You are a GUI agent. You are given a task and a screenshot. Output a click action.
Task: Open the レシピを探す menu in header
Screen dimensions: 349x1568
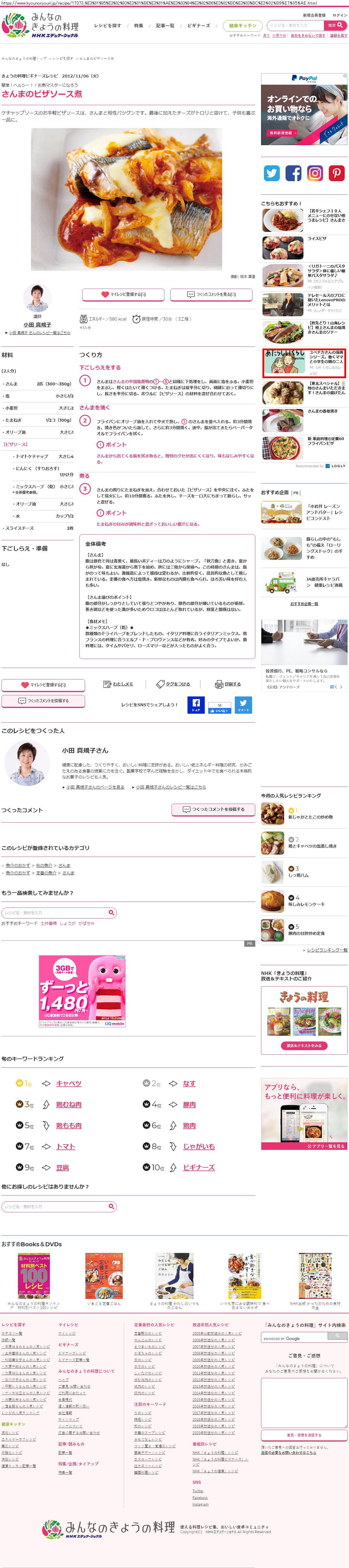[107, 26]
